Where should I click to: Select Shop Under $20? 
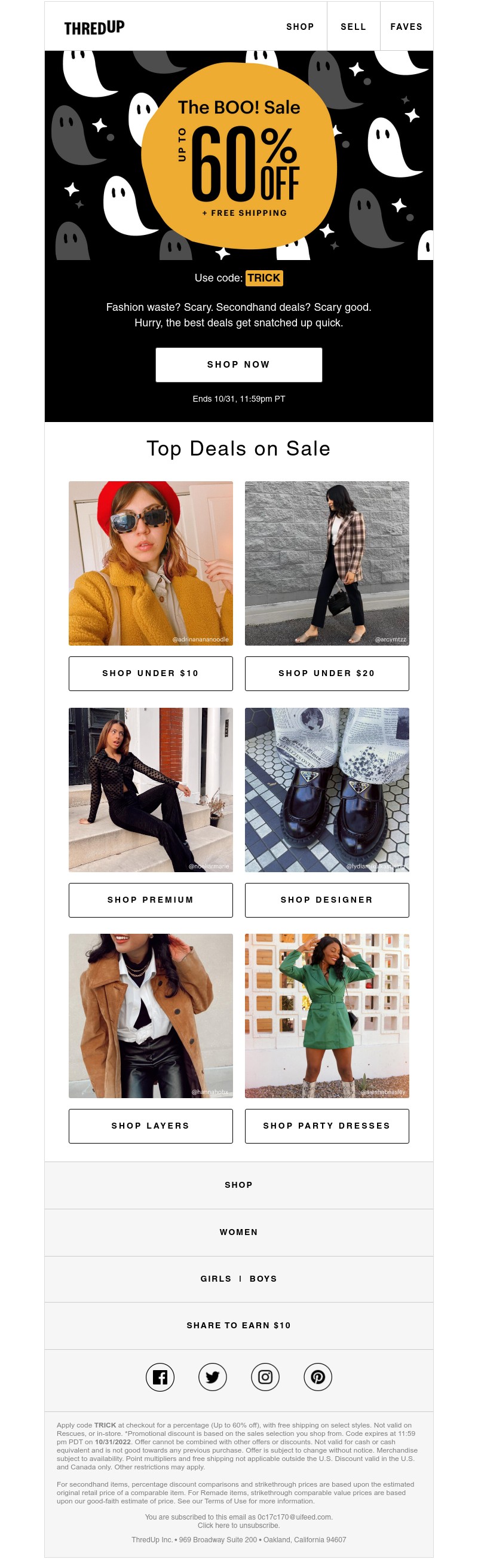coord(327,673)
